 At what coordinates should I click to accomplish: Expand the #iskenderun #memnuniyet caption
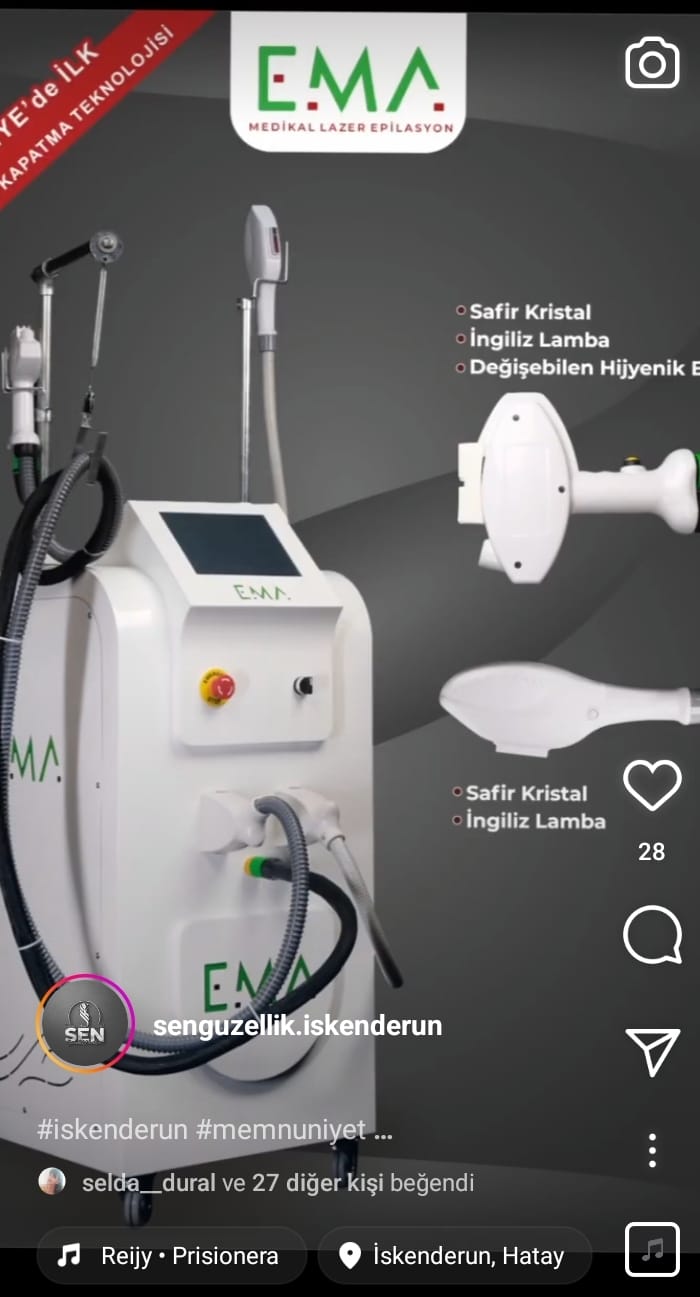pyautogui.click(x=214, y=1131)
